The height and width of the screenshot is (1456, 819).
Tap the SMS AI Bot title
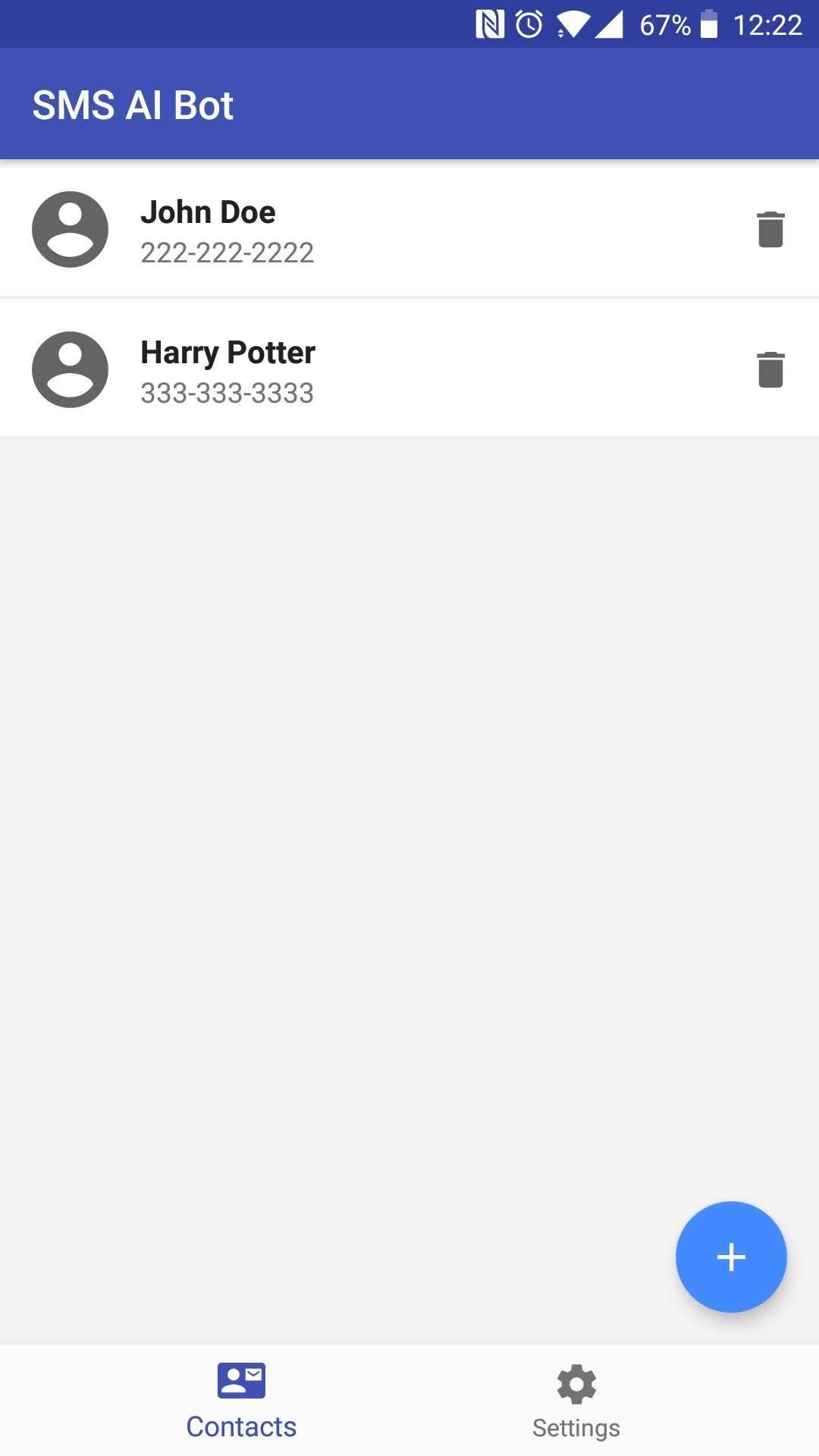pos(133,104)
